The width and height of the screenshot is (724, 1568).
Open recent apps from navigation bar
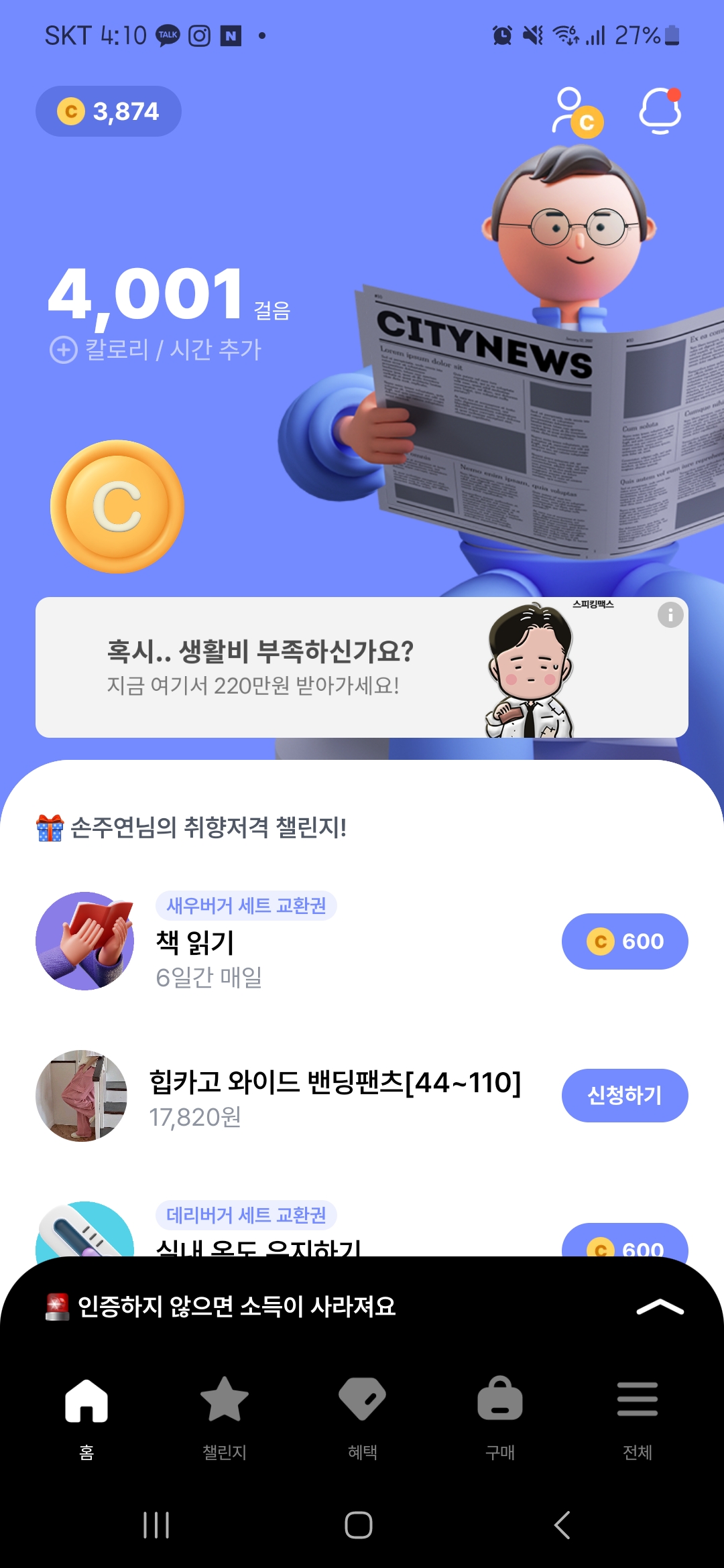(x=156, y=1525)
